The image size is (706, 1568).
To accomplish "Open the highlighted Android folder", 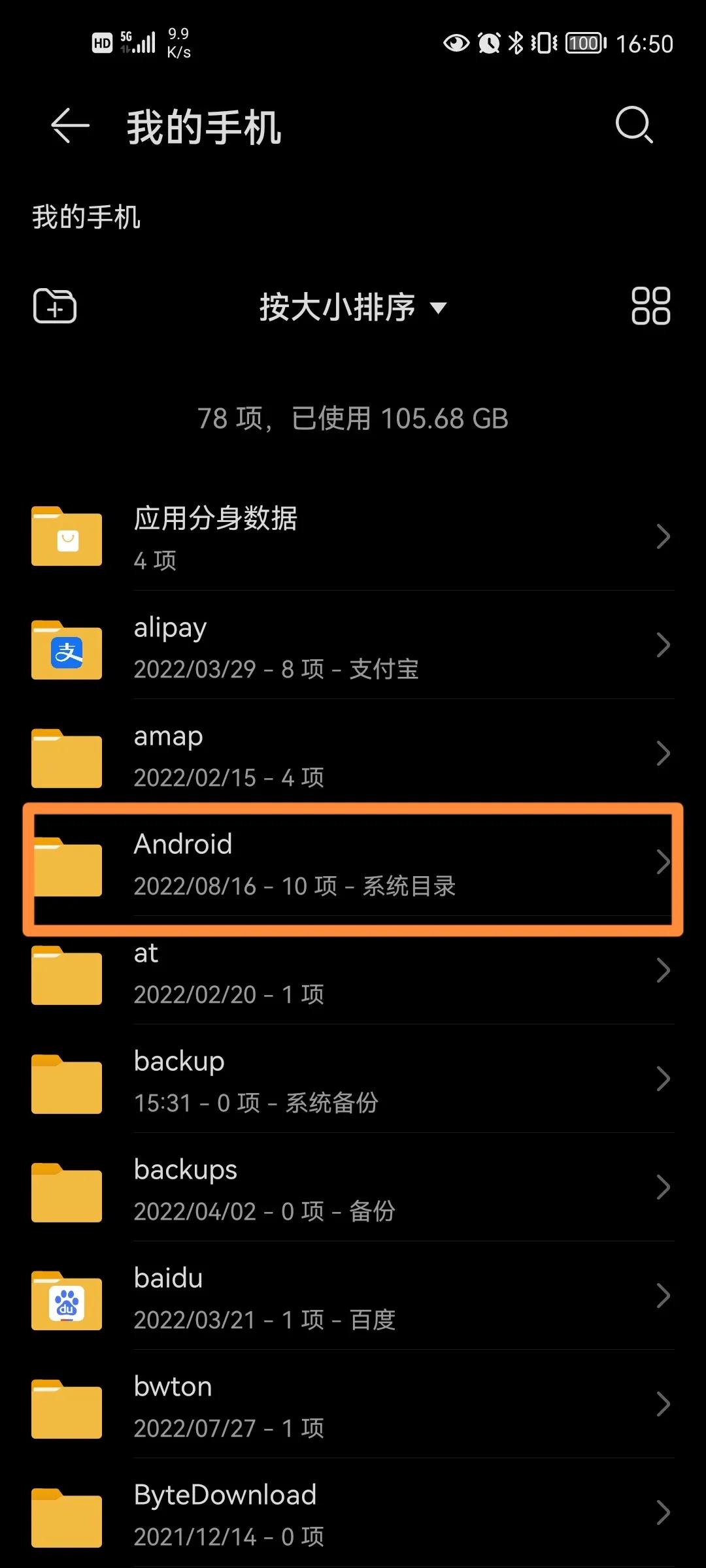I will (x=353, y=862).
